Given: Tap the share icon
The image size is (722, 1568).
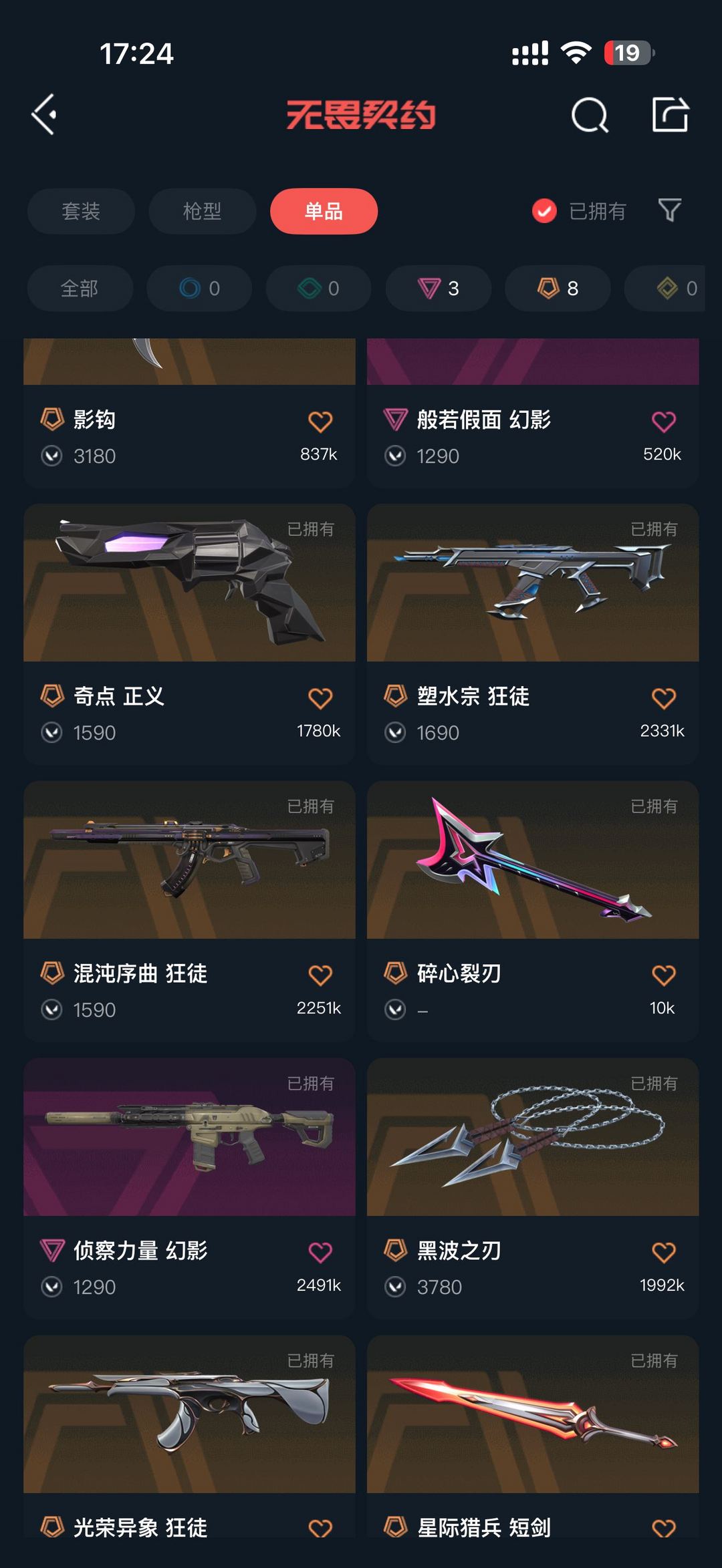Looking at the screenshot, I should 670,115.
